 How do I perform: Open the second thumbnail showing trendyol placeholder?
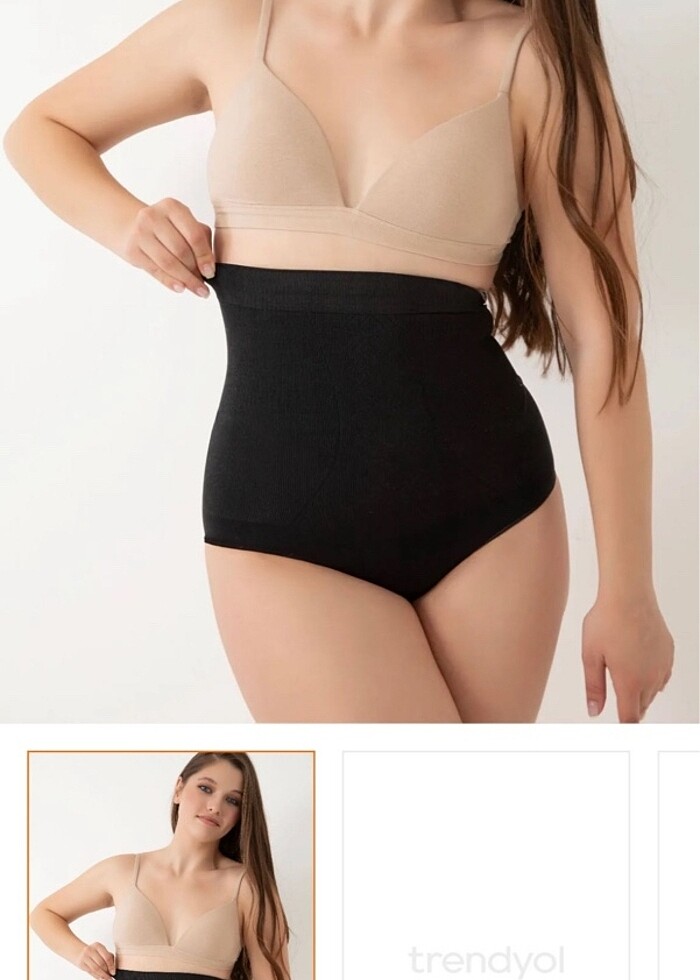tap(486, 865)
